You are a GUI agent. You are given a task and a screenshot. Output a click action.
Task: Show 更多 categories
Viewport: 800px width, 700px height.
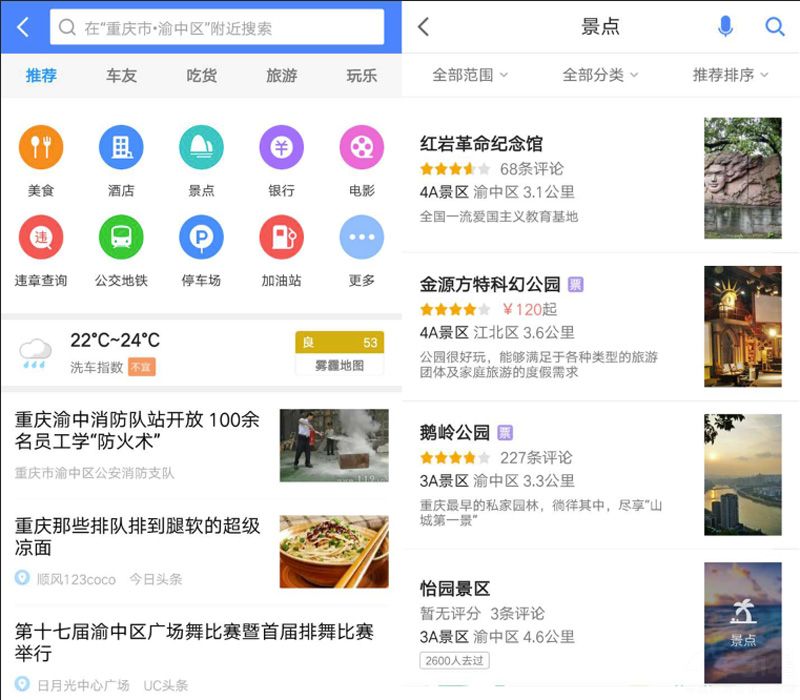(361, 239)
